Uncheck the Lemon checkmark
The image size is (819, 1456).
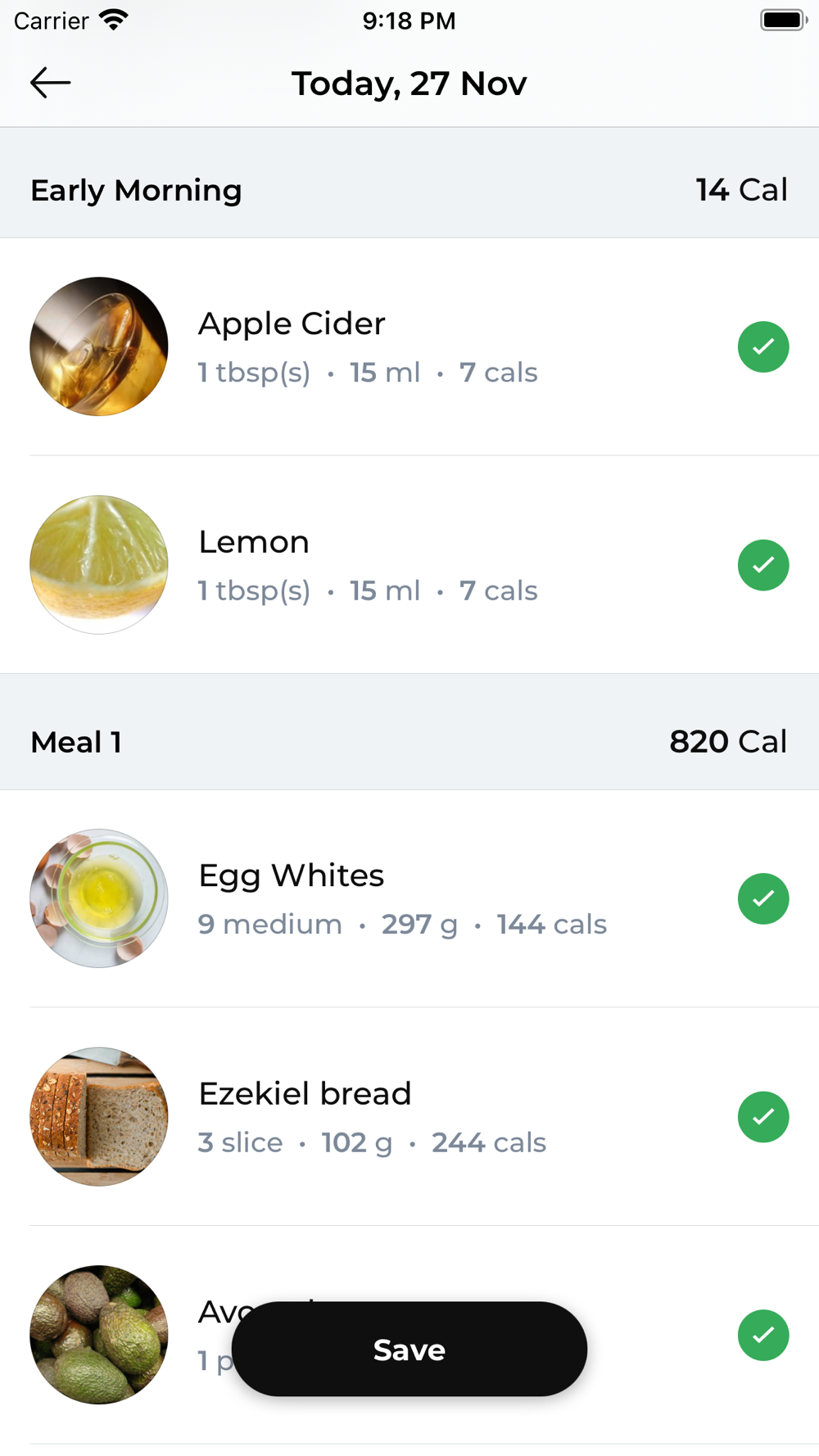coord(763,565)
